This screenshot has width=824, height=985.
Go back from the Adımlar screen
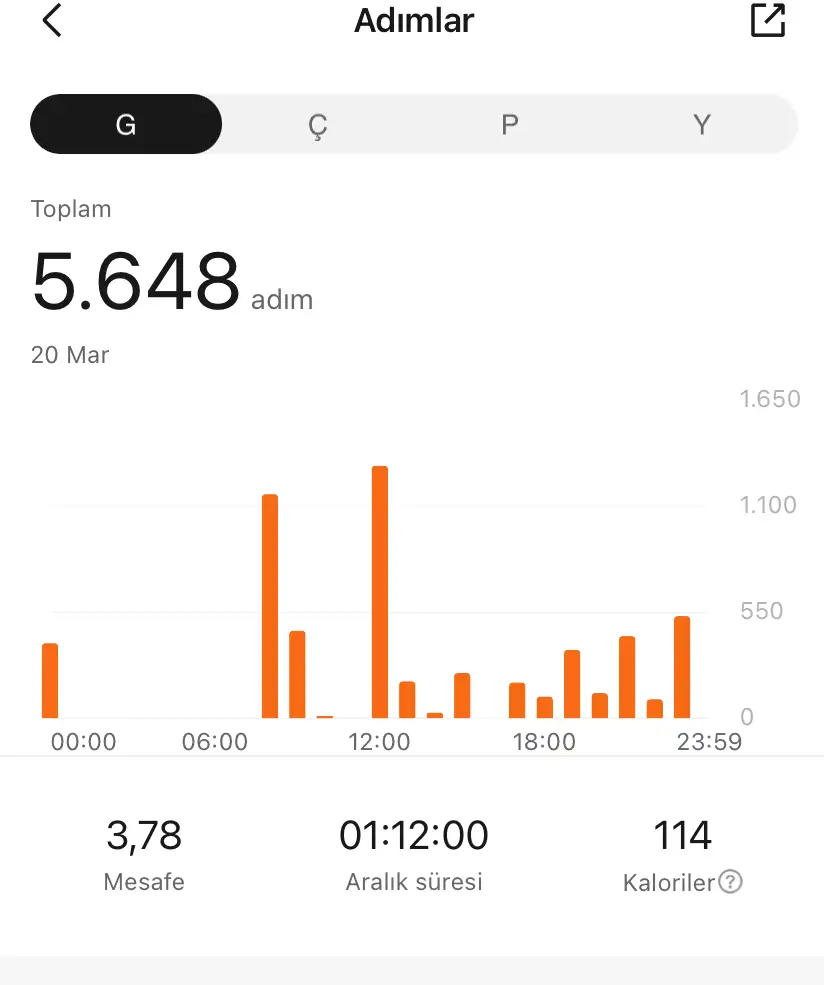(52, 21)
